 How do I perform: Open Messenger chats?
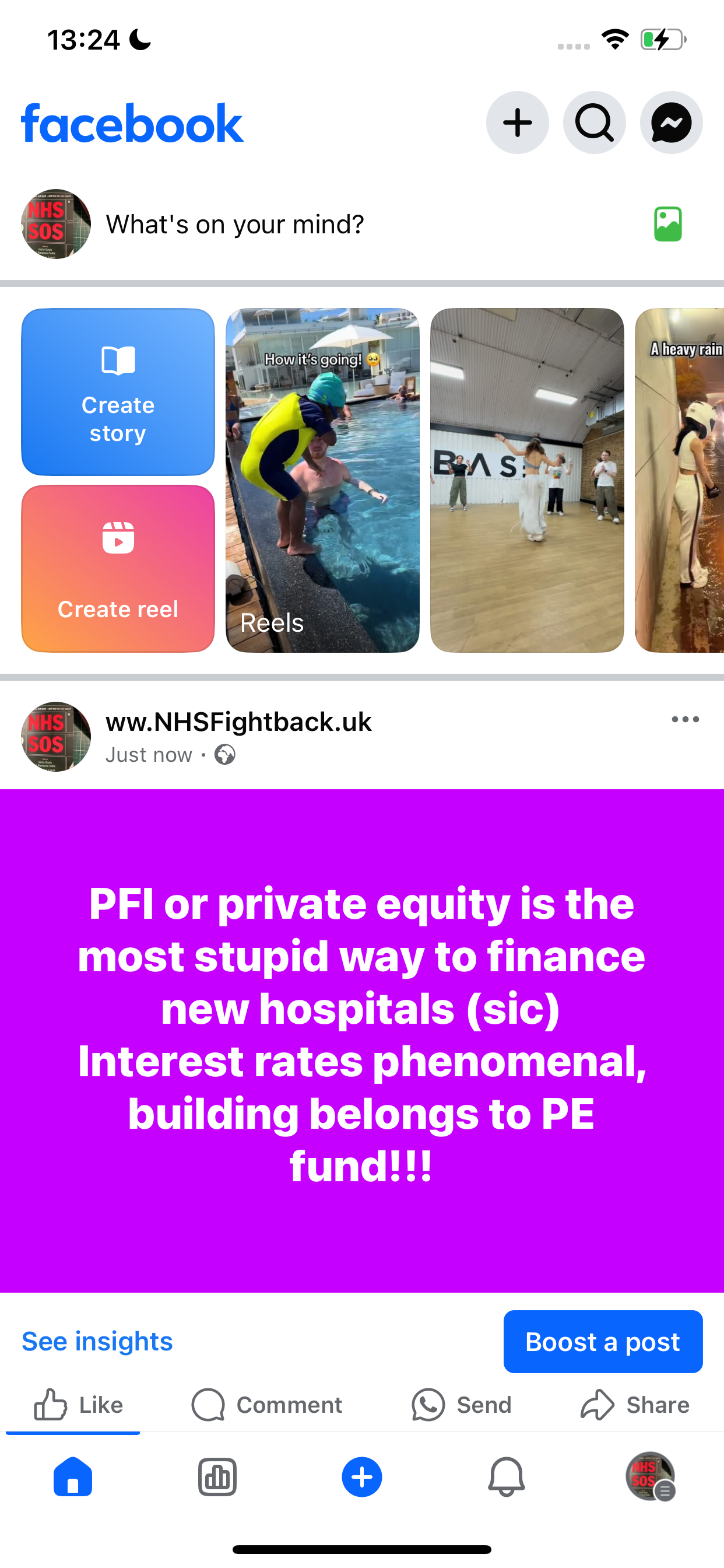coord(671,123)
